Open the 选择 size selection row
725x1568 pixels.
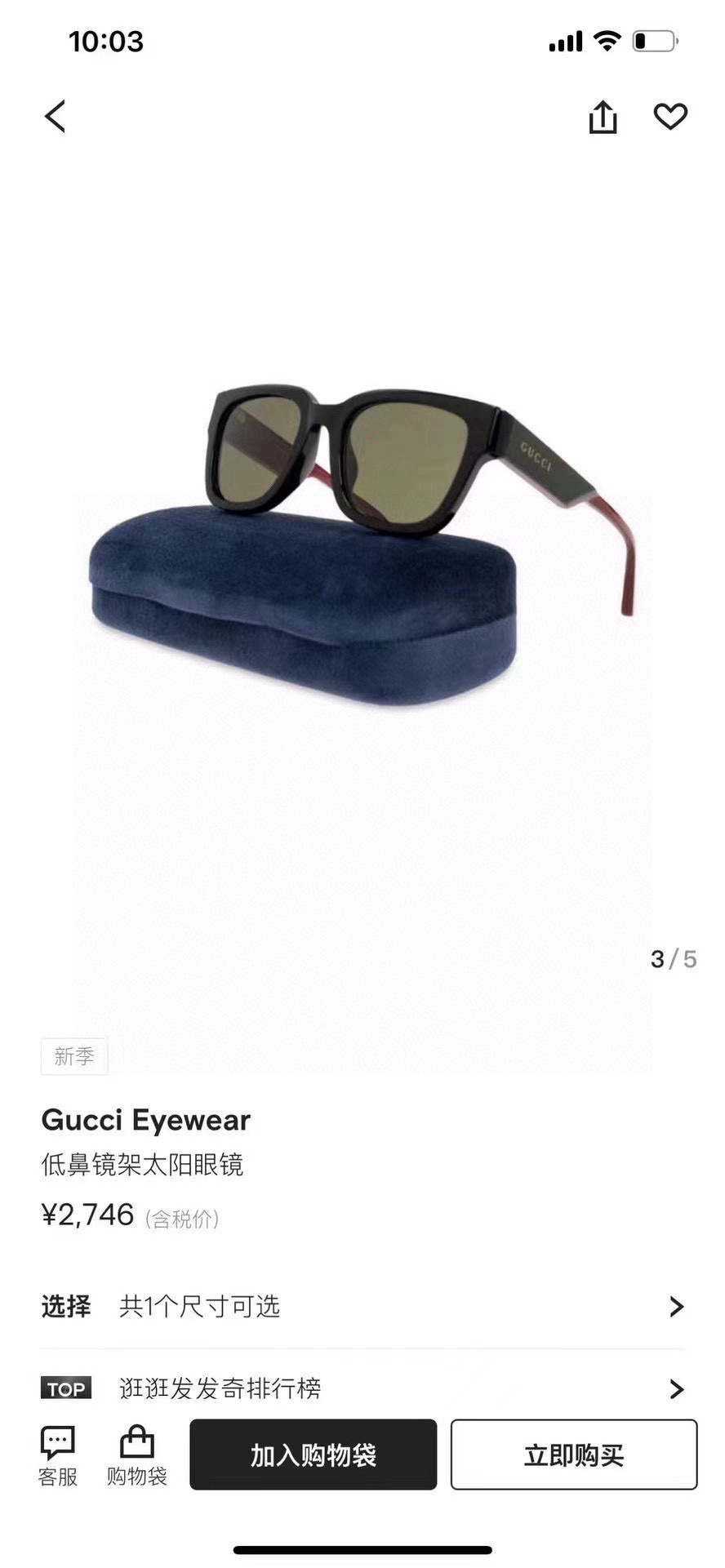click(x=362, y=1307)
